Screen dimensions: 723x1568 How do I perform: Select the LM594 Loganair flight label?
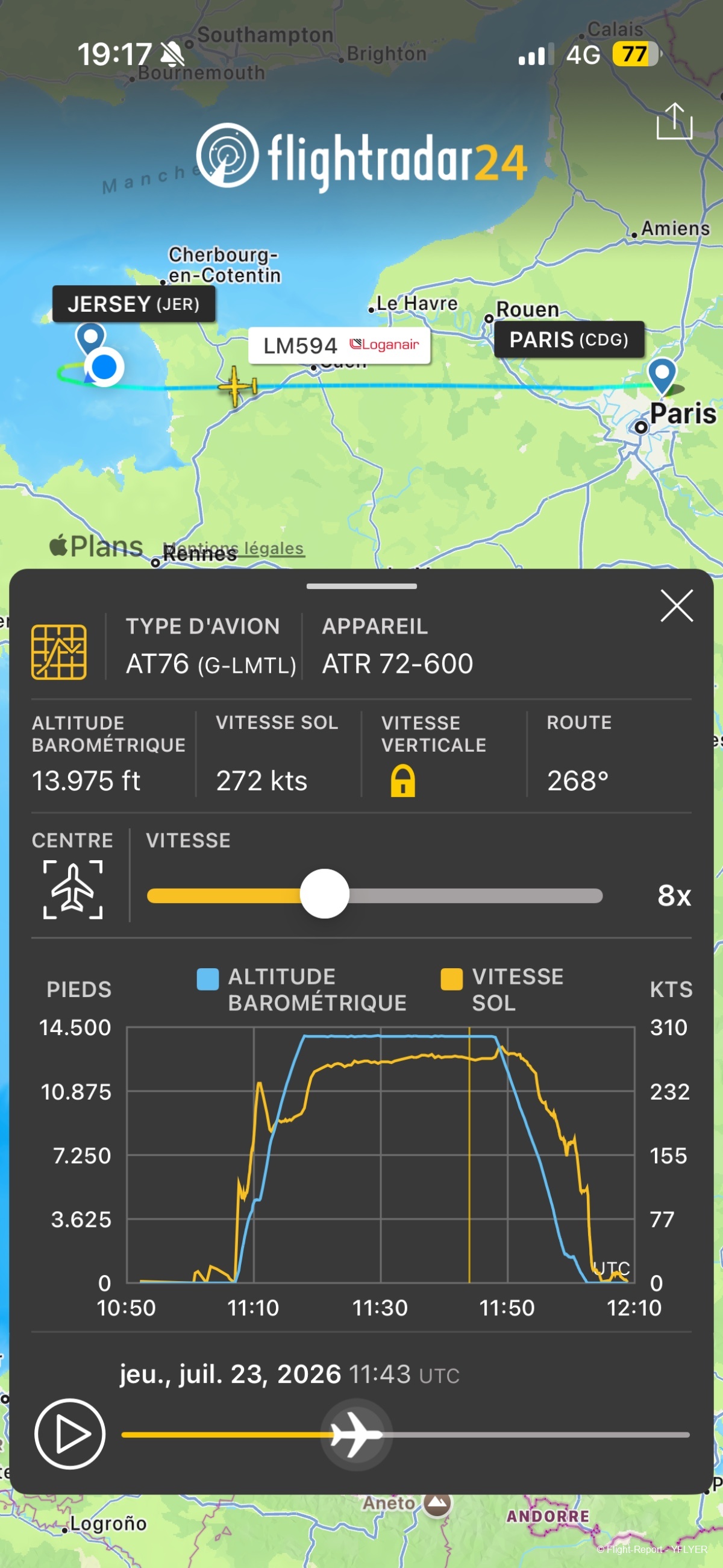[339, 345]
